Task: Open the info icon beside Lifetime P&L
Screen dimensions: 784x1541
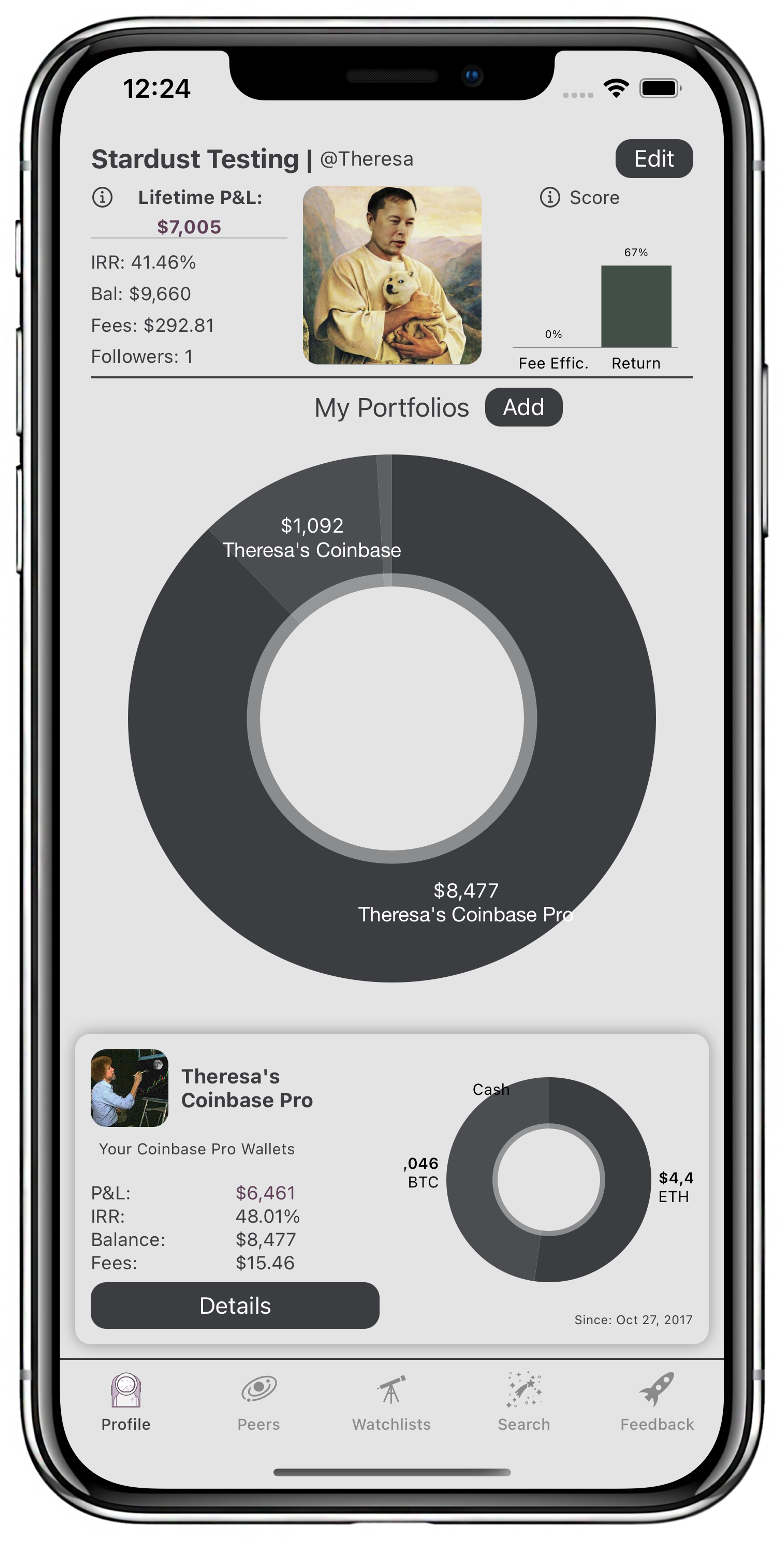Action: tap(102, 197)
